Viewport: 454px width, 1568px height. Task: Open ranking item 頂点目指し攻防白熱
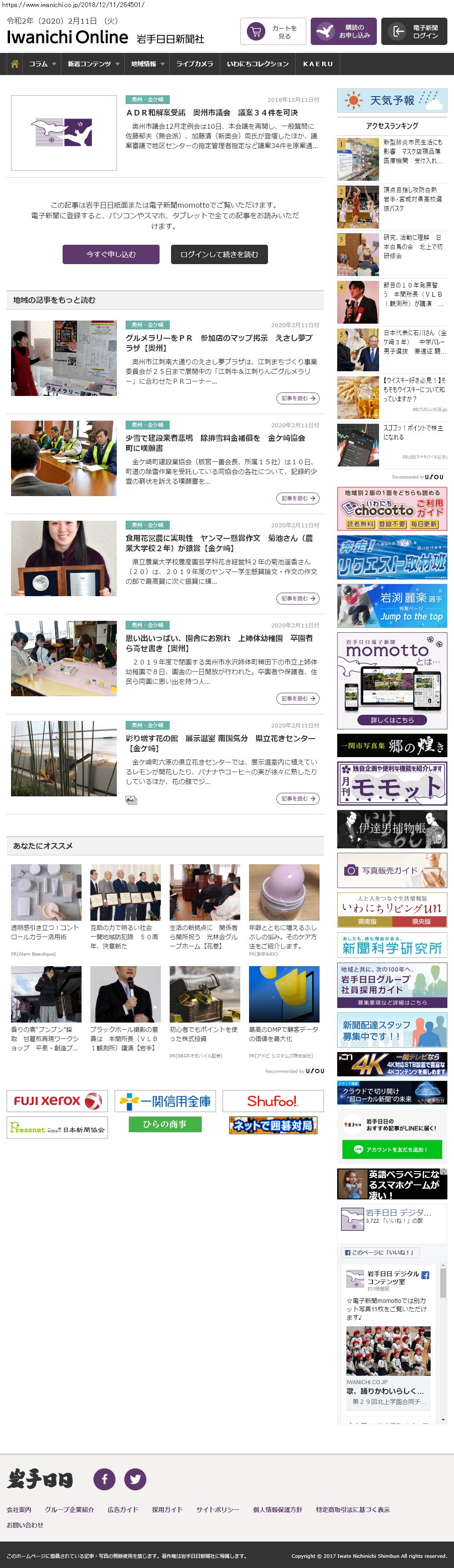(x=412, y=199)
